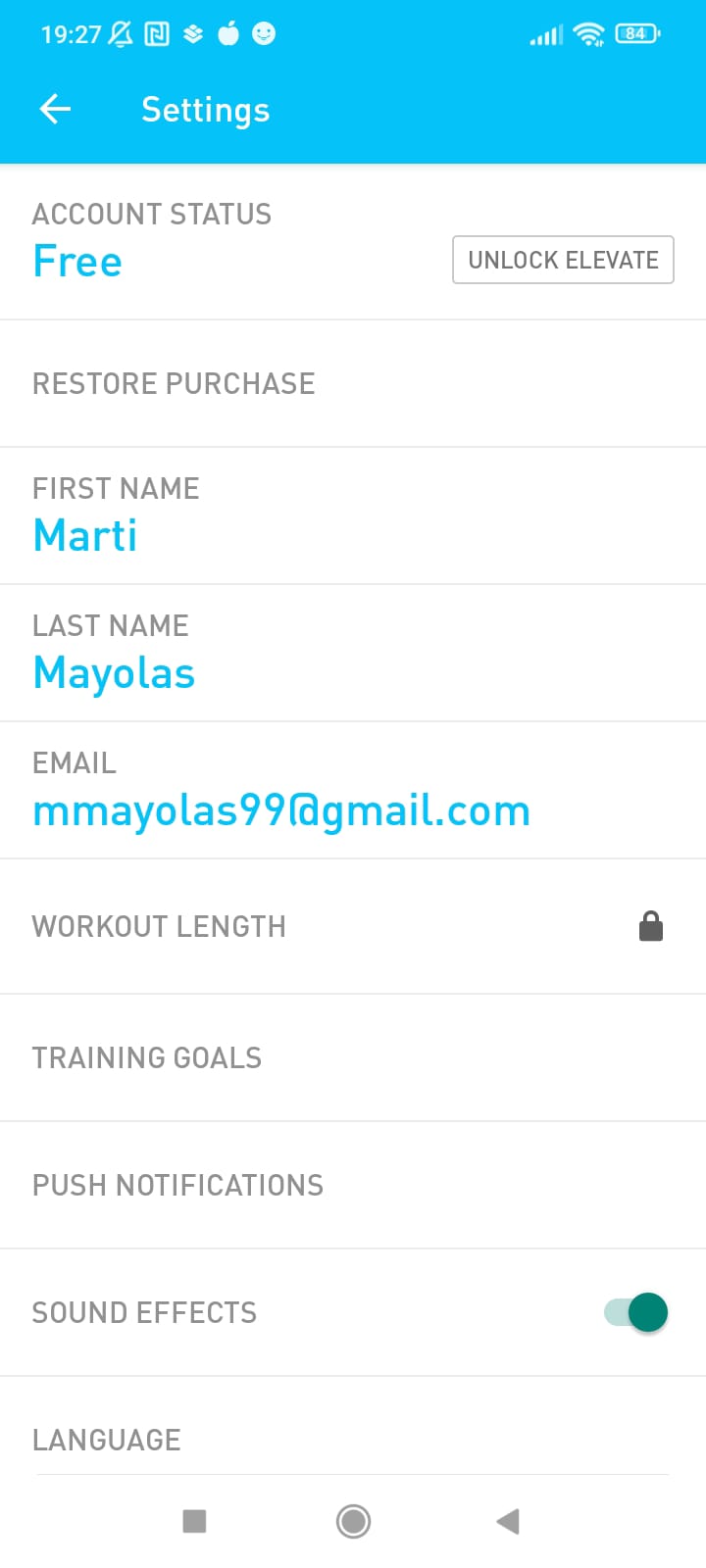The height and width of the screenshot is (1568, 706).
Task: Tap the Unlock Elevate button
Action: (563, 260)
